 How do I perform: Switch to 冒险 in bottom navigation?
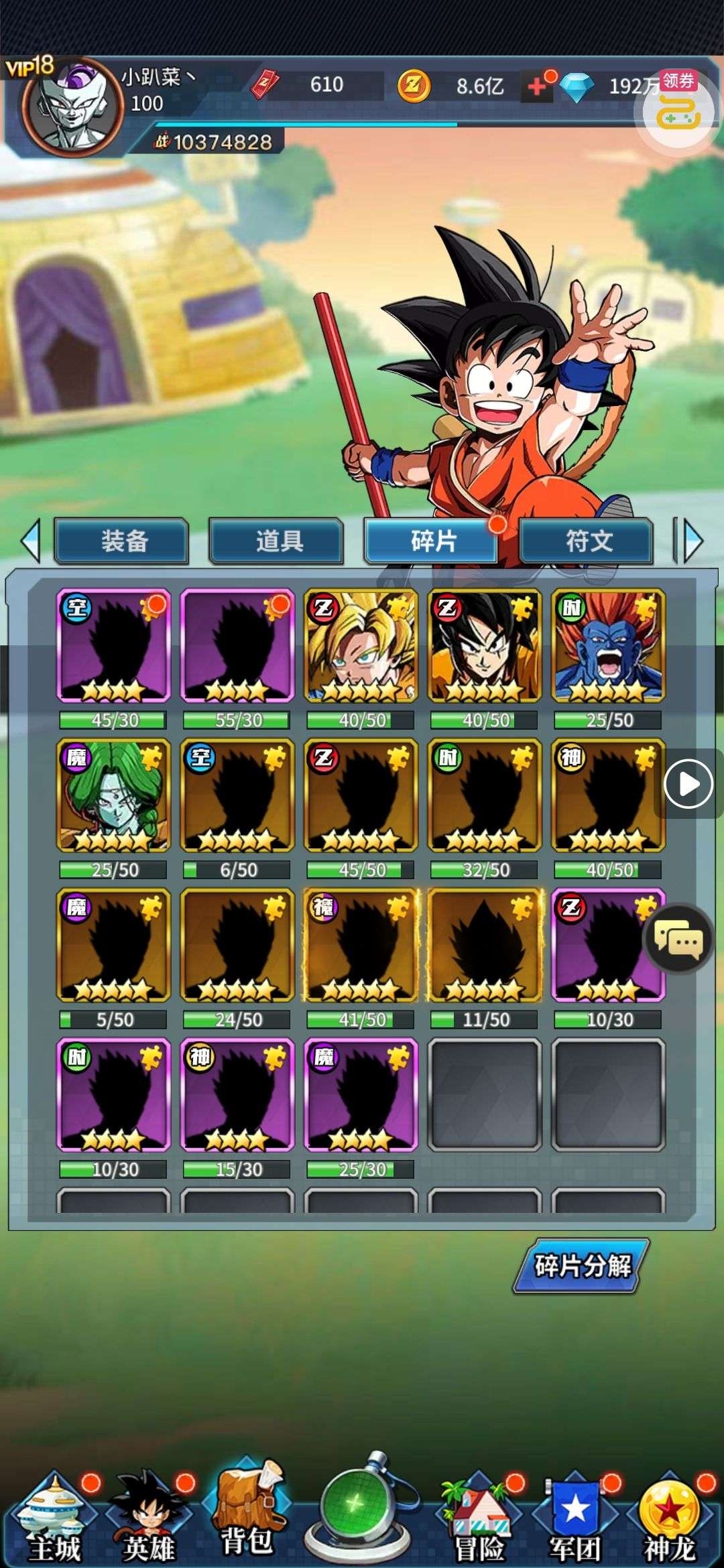tap(479, 1514)
